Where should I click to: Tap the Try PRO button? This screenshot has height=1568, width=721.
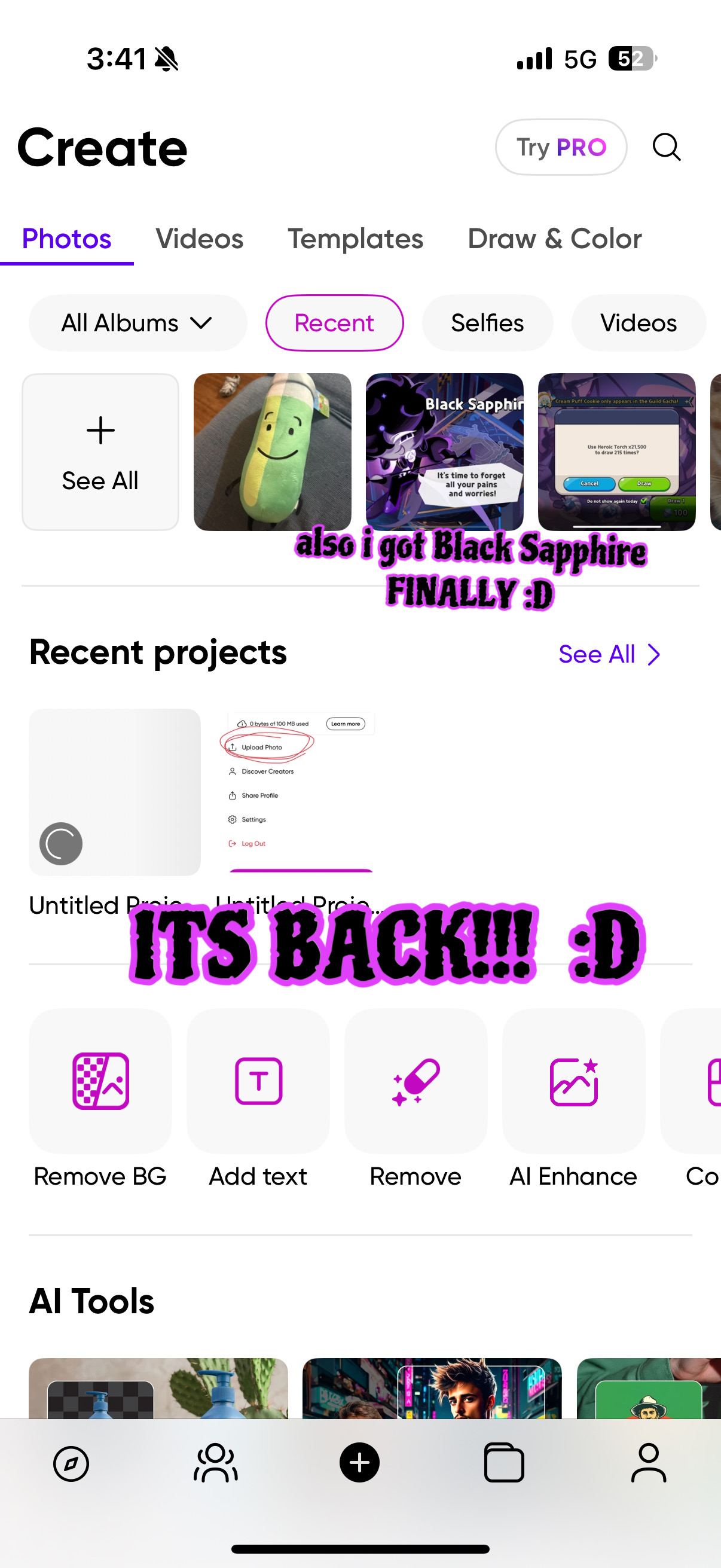pos(560,147)
